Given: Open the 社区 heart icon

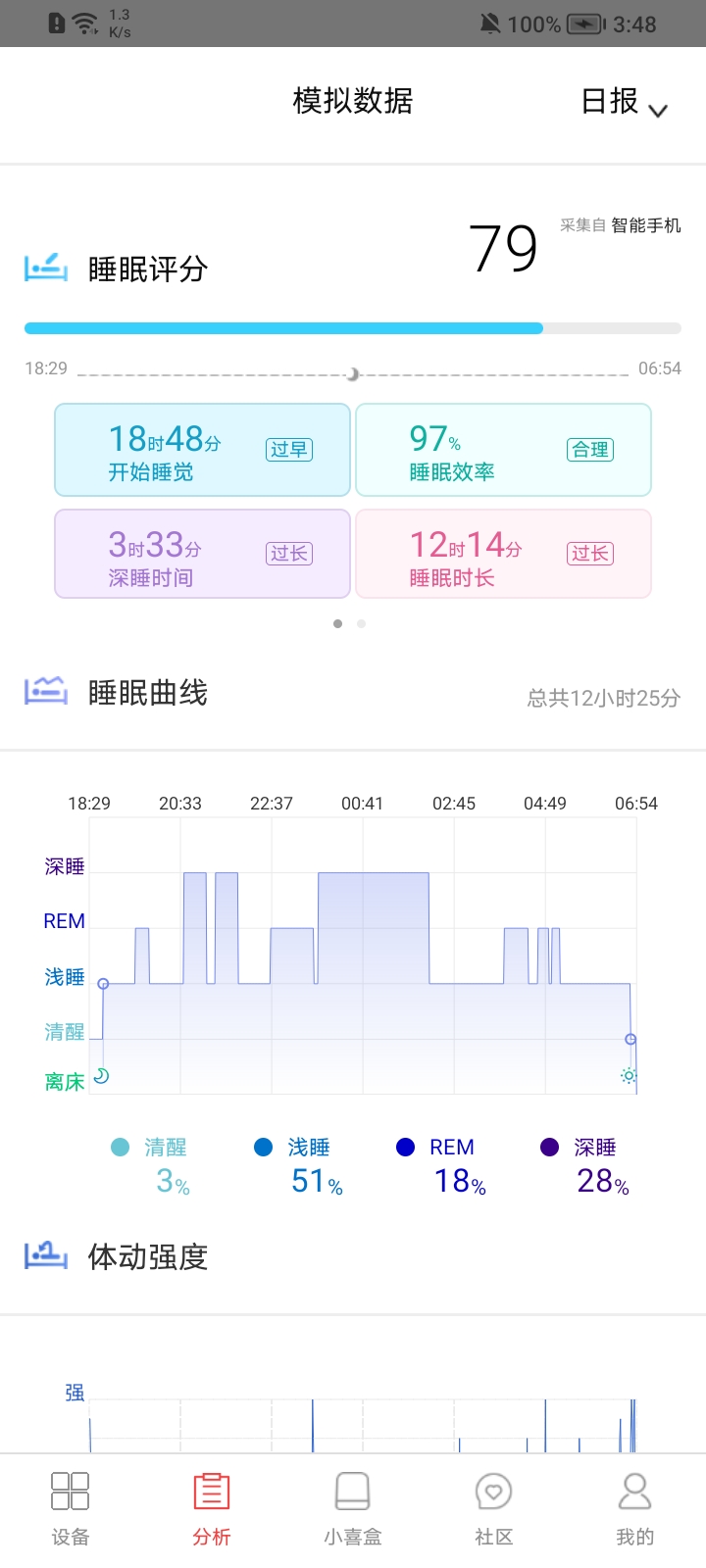Looking at the screenshot, I should tap(493, 1491).
